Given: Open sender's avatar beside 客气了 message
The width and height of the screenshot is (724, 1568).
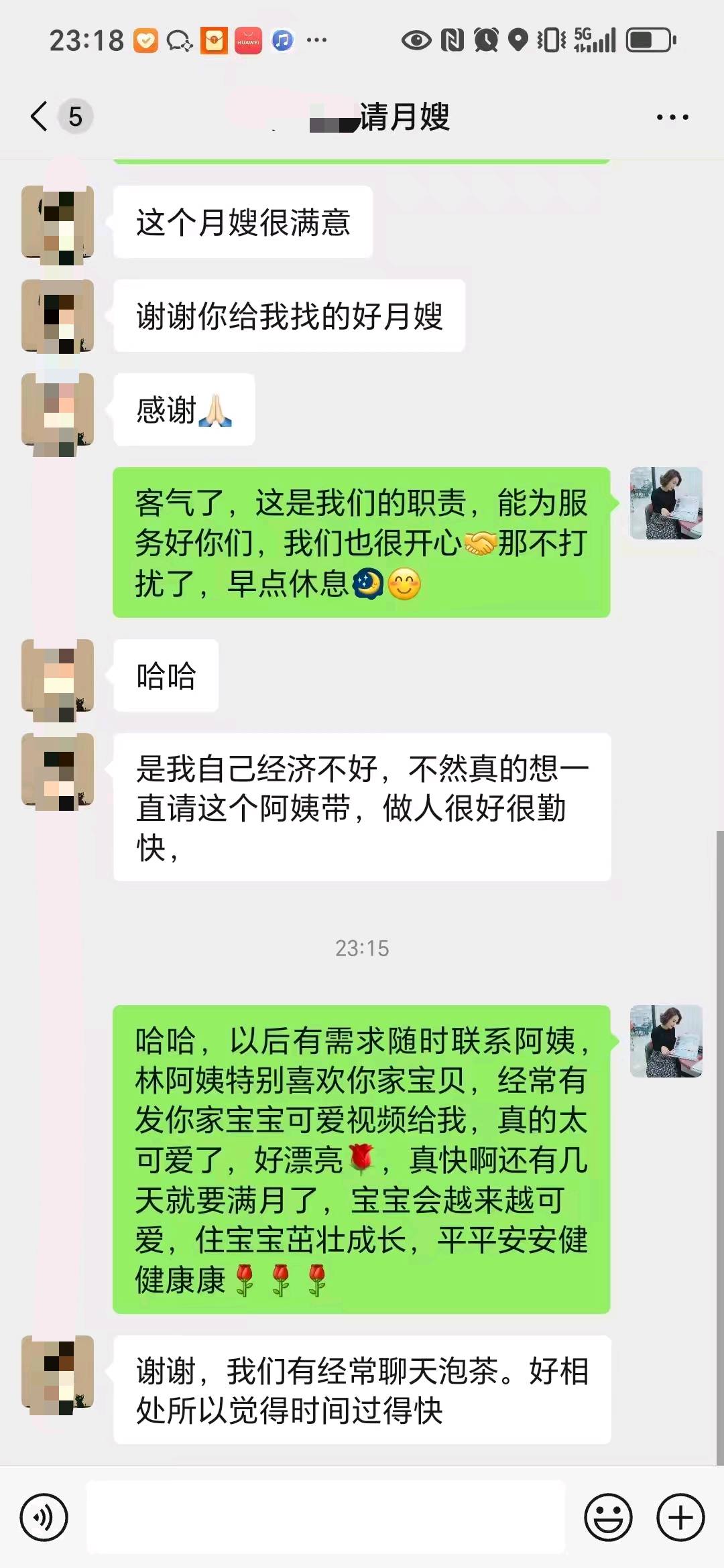Looking at the screenshot, I should click(666, 503).
